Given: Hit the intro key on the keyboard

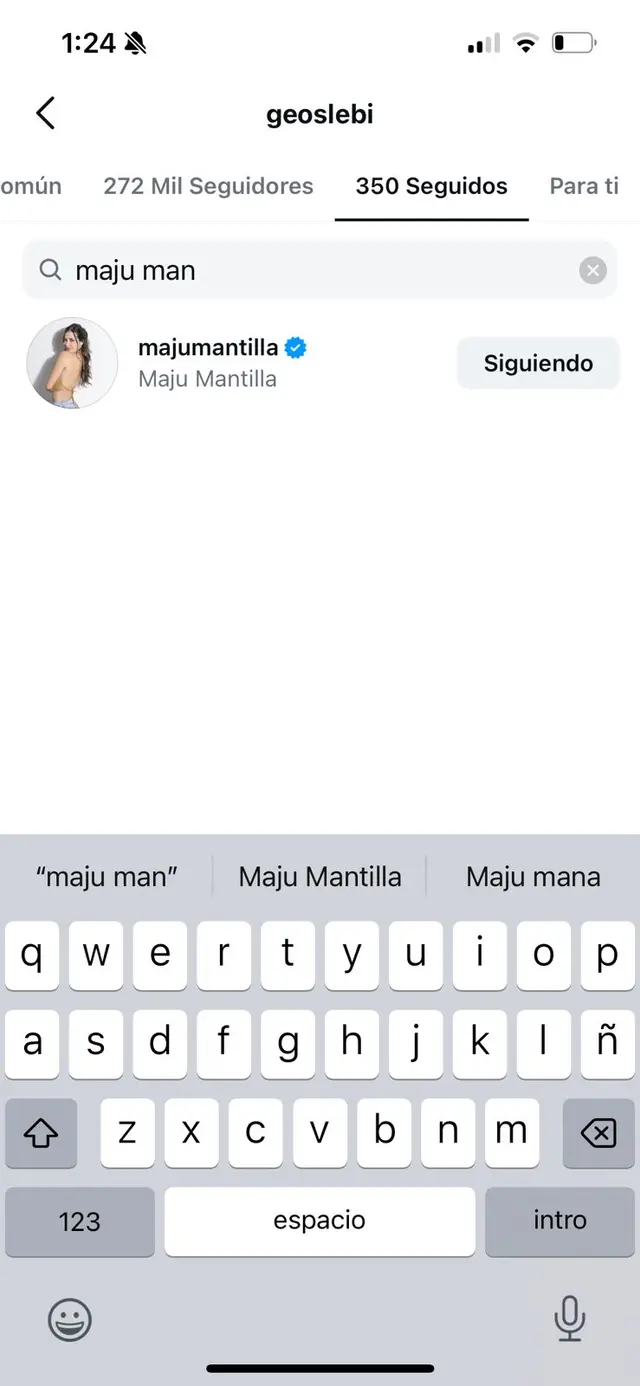Looking at the screenshot, I should (559, 1220).
